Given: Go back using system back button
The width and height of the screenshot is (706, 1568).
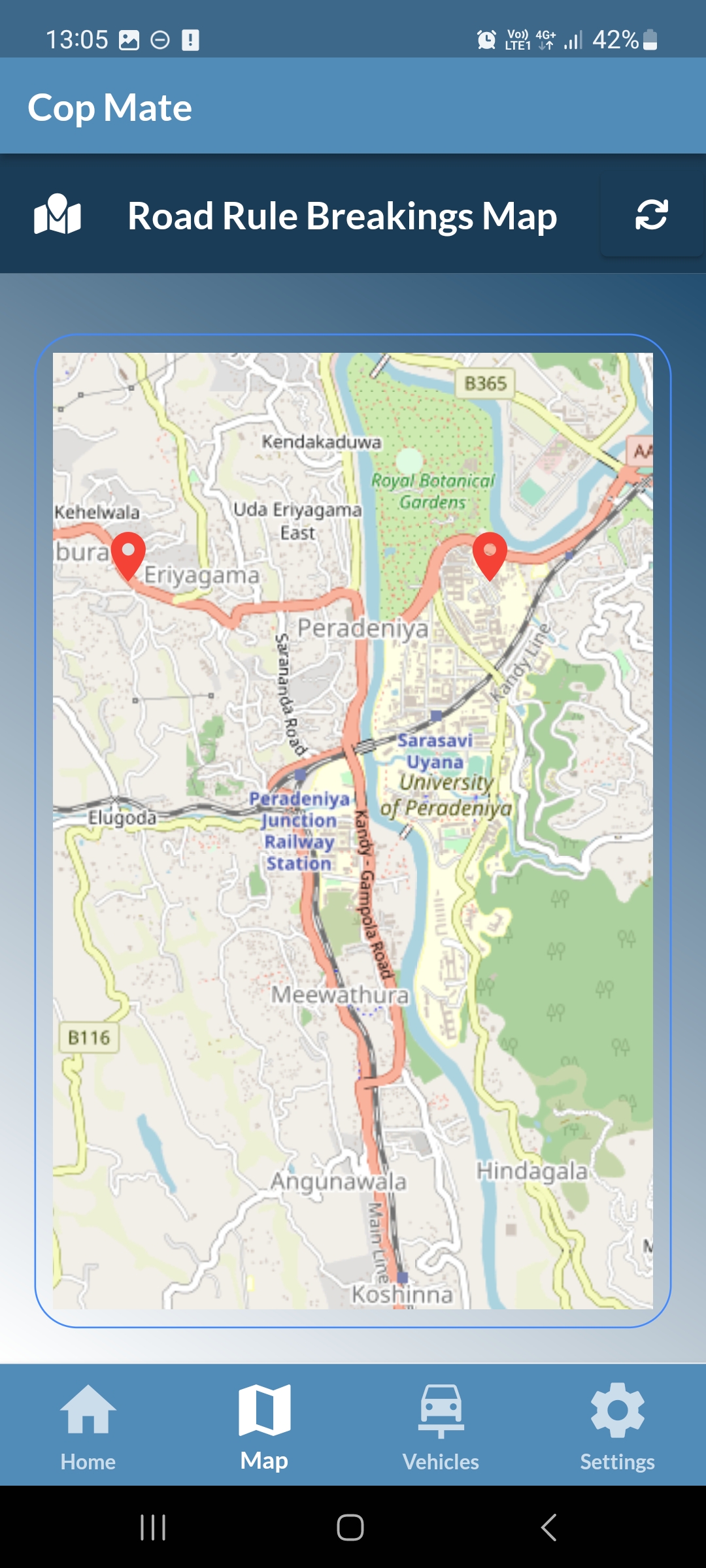Looking at the screenshot, I should (x=548, y=1527).
